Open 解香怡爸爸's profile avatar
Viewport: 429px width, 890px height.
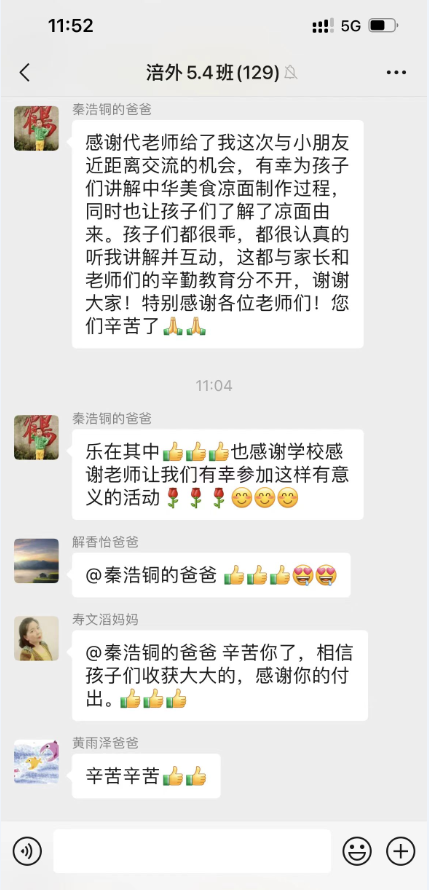pyautogui.click(x=36, y=561)
